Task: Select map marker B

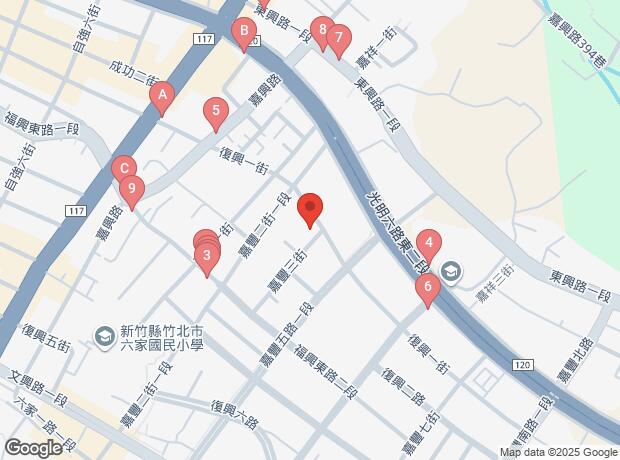Action: tap(242, 33)
